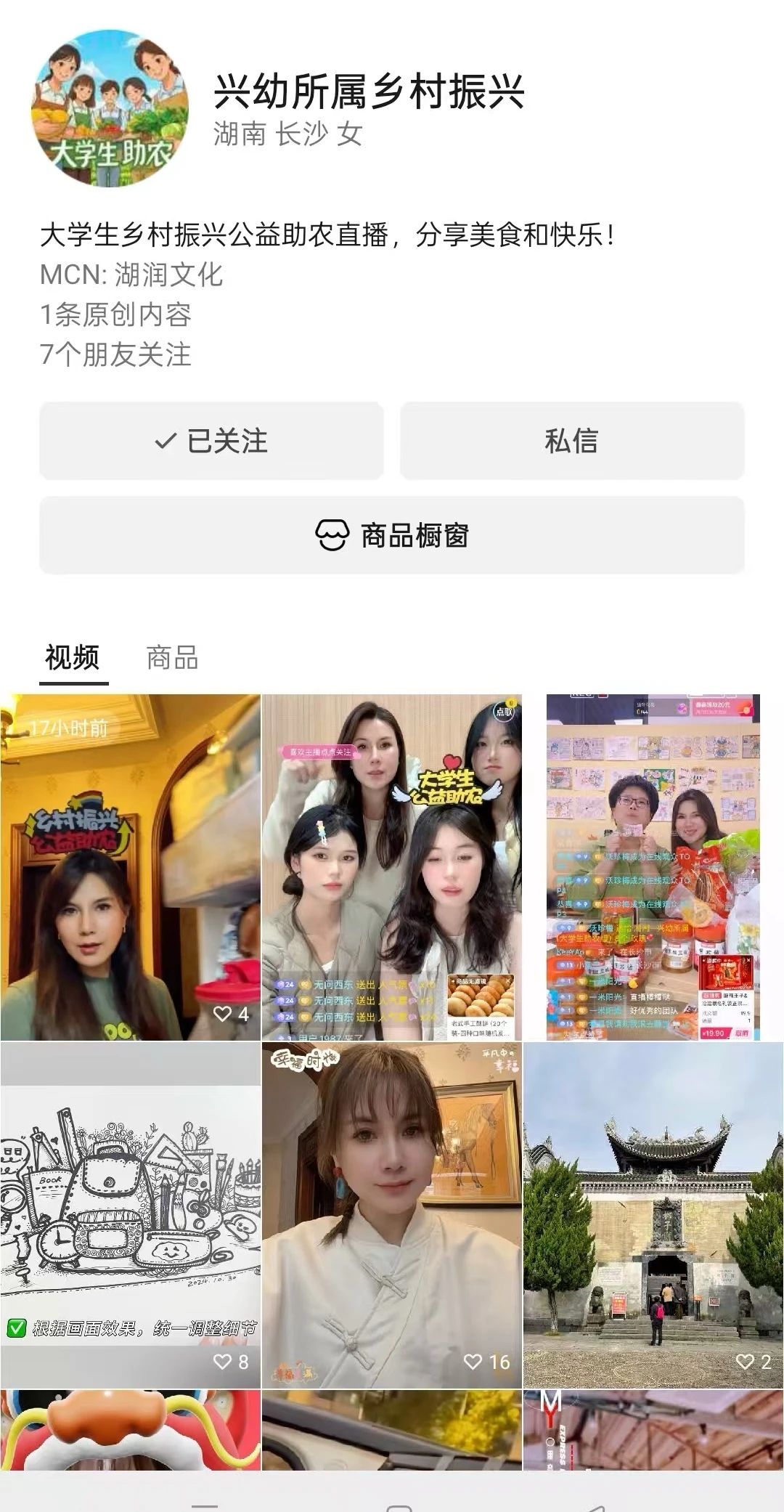Open the 商品橱窗 product showcase
784x1512 pixels.
[392, 535]
